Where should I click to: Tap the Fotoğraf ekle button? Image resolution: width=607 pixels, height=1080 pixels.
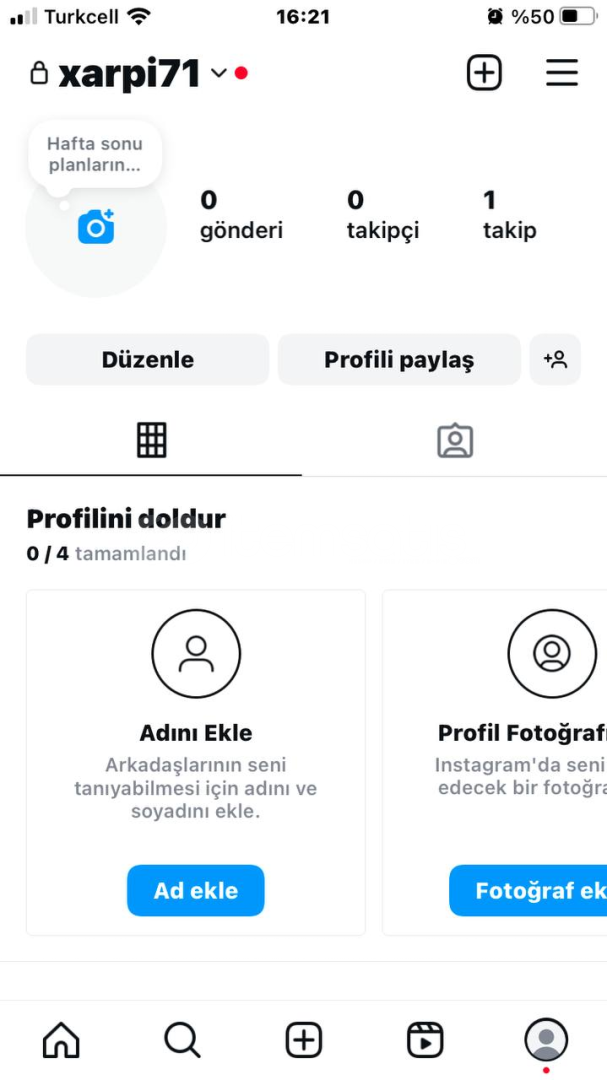click(530, 890)
